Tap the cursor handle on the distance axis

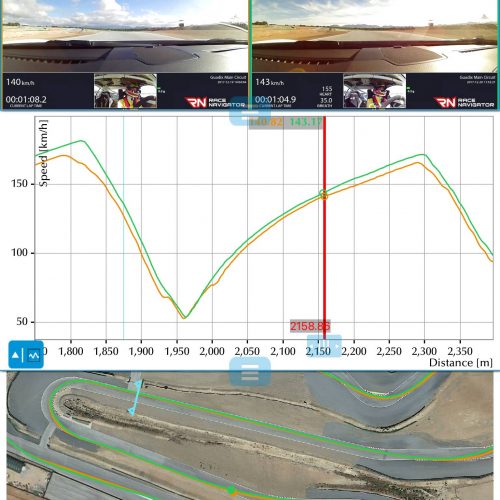click(324, 346)
